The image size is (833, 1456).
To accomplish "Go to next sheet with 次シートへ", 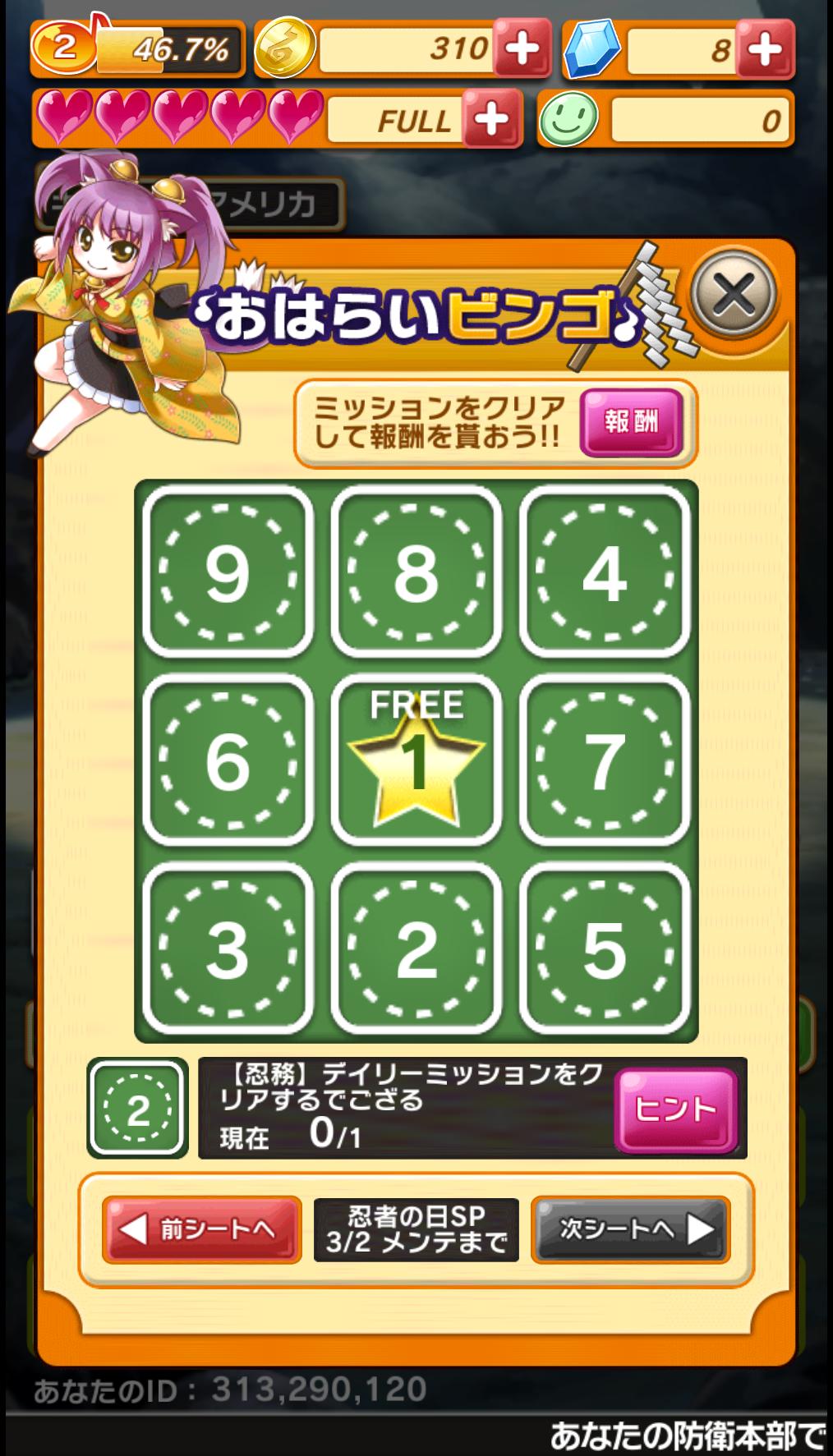I will pyautogui.click(x=631, y=1229).
